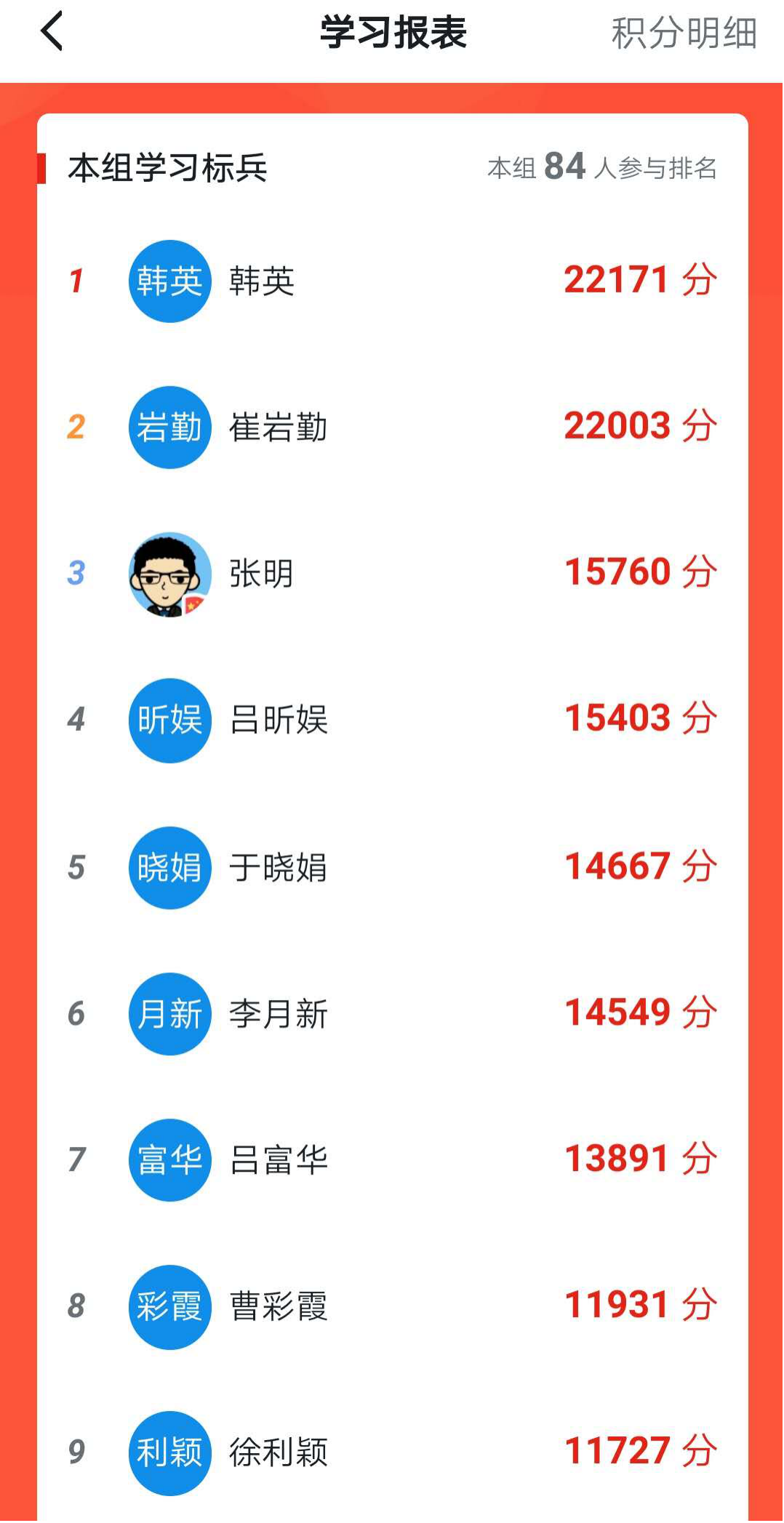Tap 崔岩勤's blue avatar
784x1523 pixels.
pos(169,427)
